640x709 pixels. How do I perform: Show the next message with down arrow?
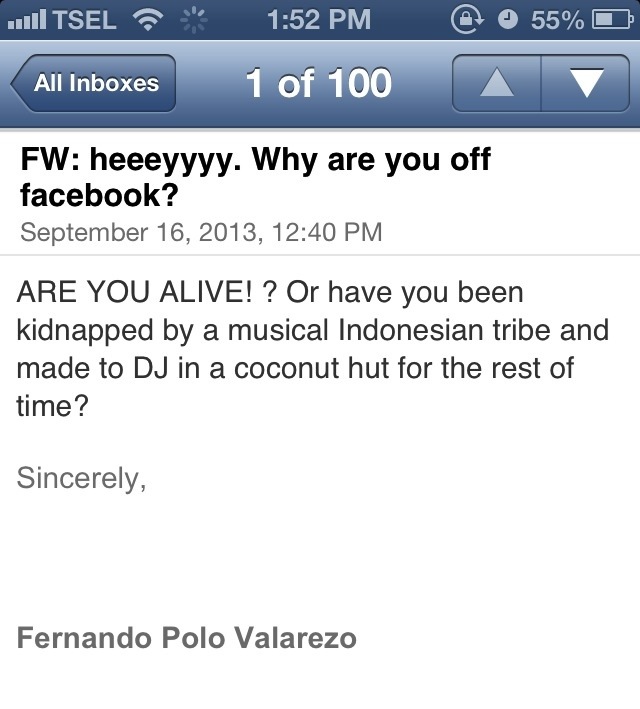click(584, 84)
